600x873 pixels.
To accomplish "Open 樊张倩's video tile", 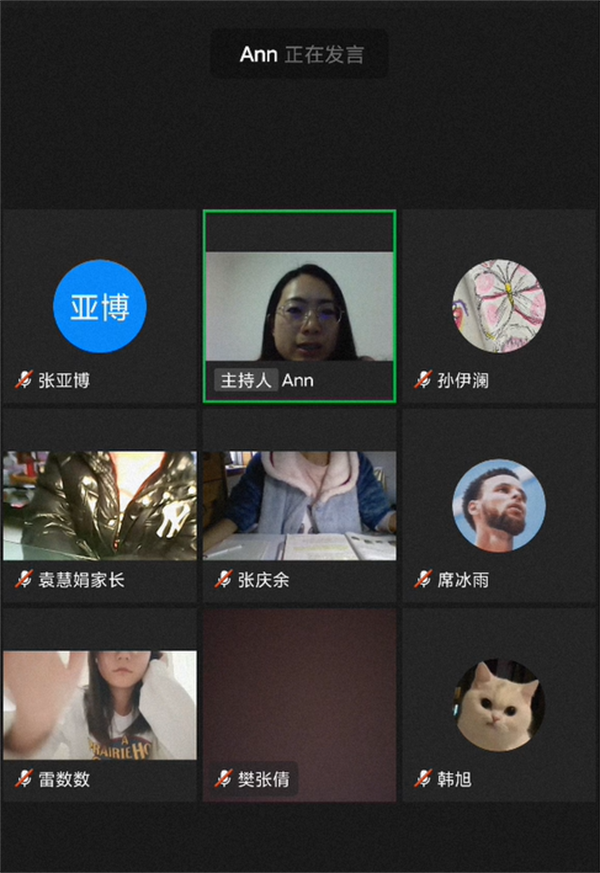I will click(299, 705).
